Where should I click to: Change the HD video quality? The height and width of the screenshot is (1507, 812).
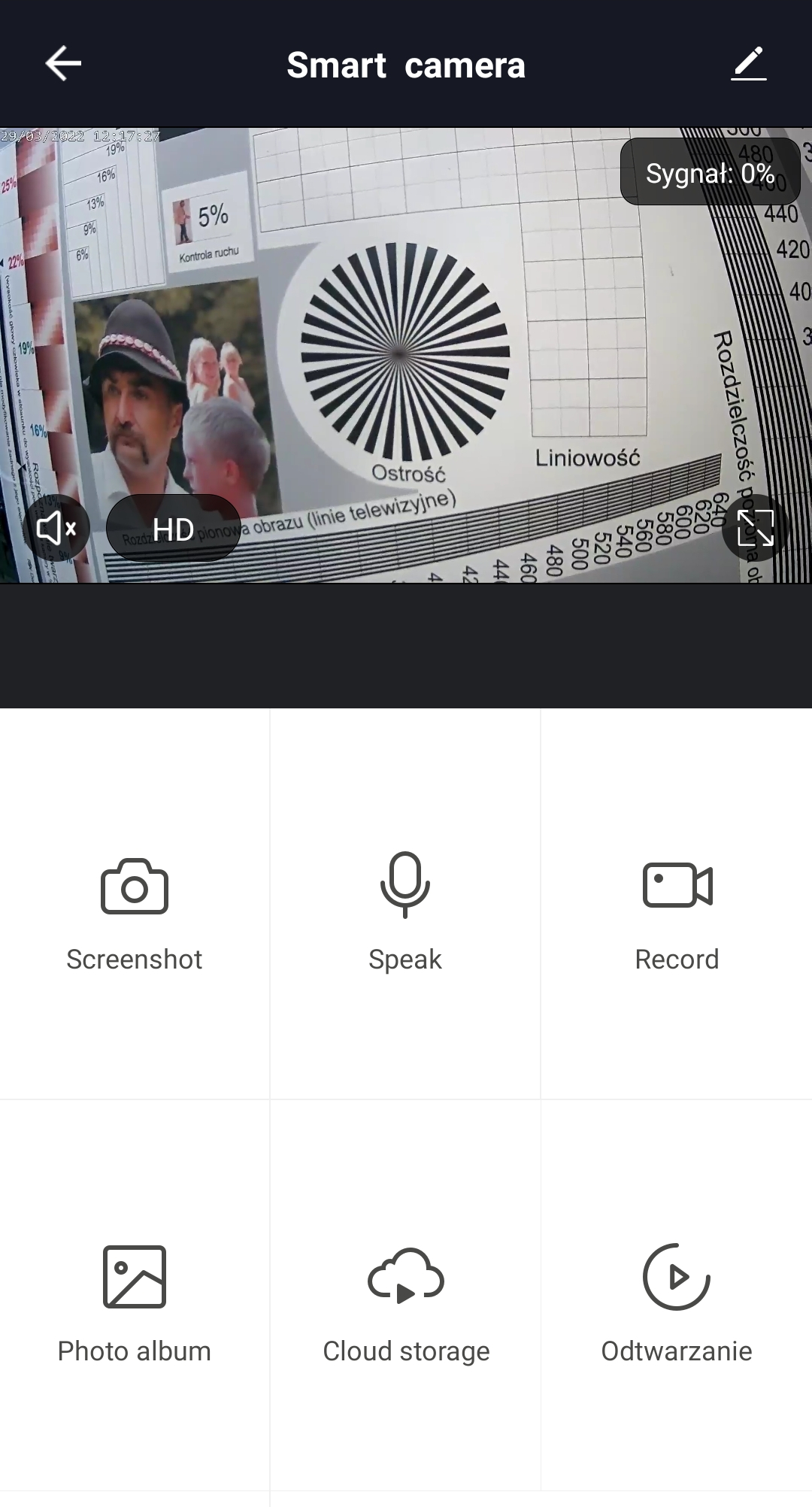point(174,529)
